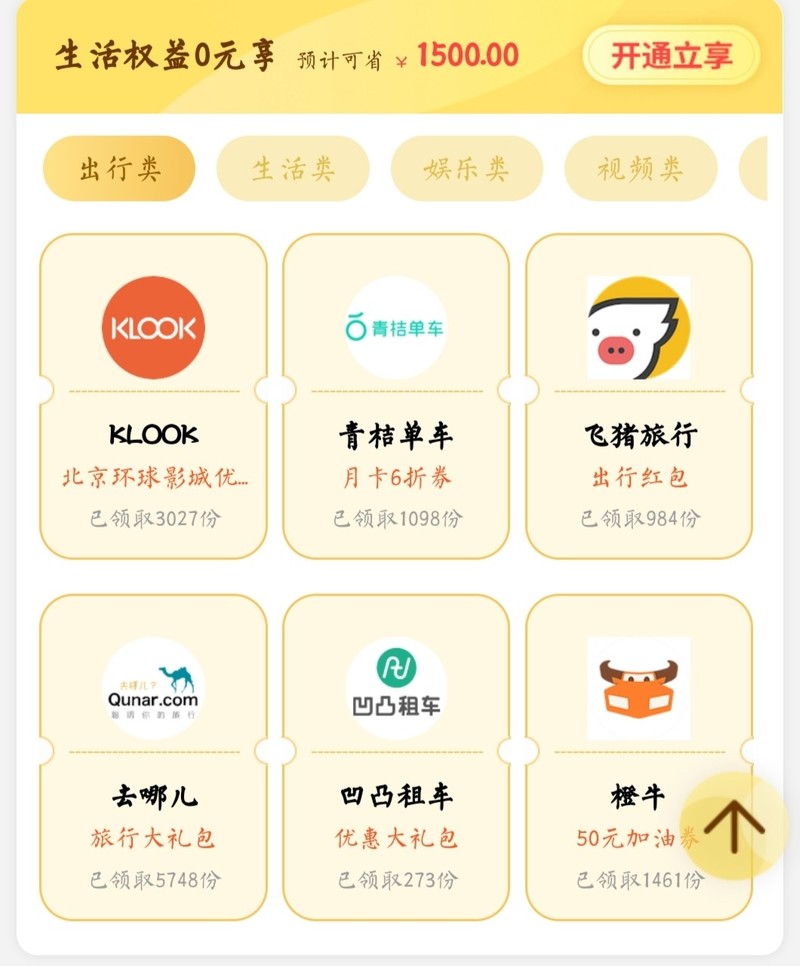Open the 北京环球影城优惠 coupon link
Screen dimensions: 800x966
click(155, 477)
